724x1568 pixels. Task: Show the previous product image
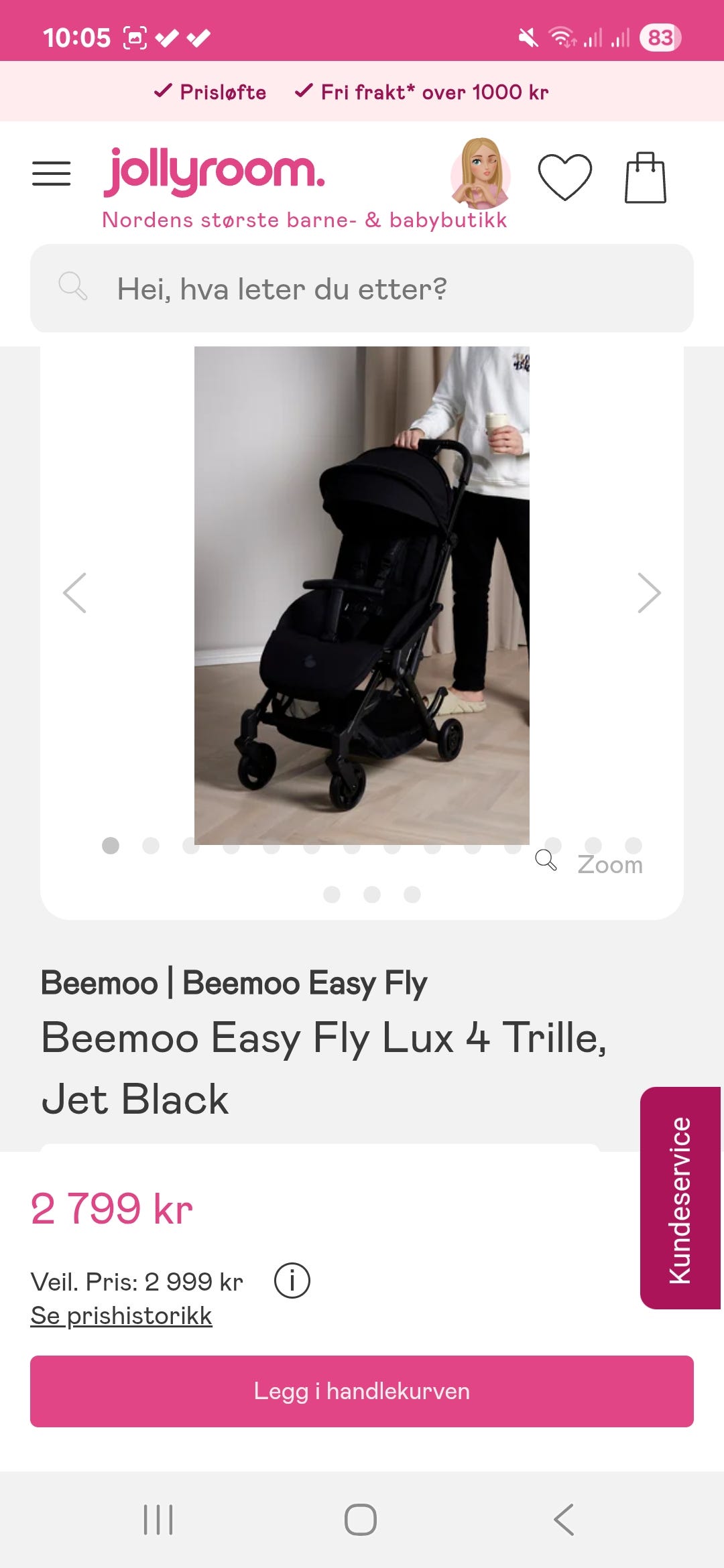pyautogui.click(x=74, y=593)
